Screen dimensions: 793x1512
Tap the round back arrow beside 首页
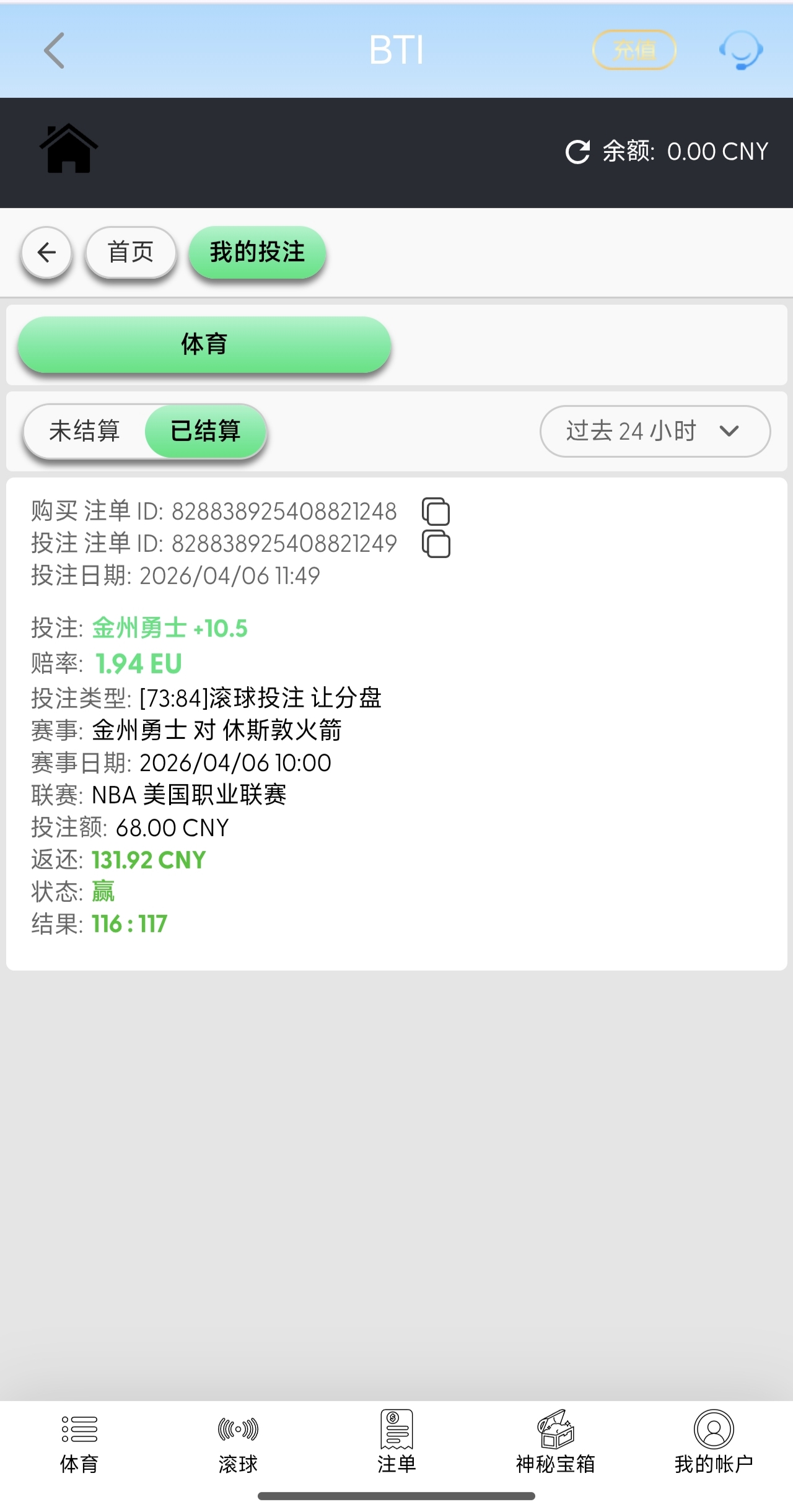click(46, 253)
